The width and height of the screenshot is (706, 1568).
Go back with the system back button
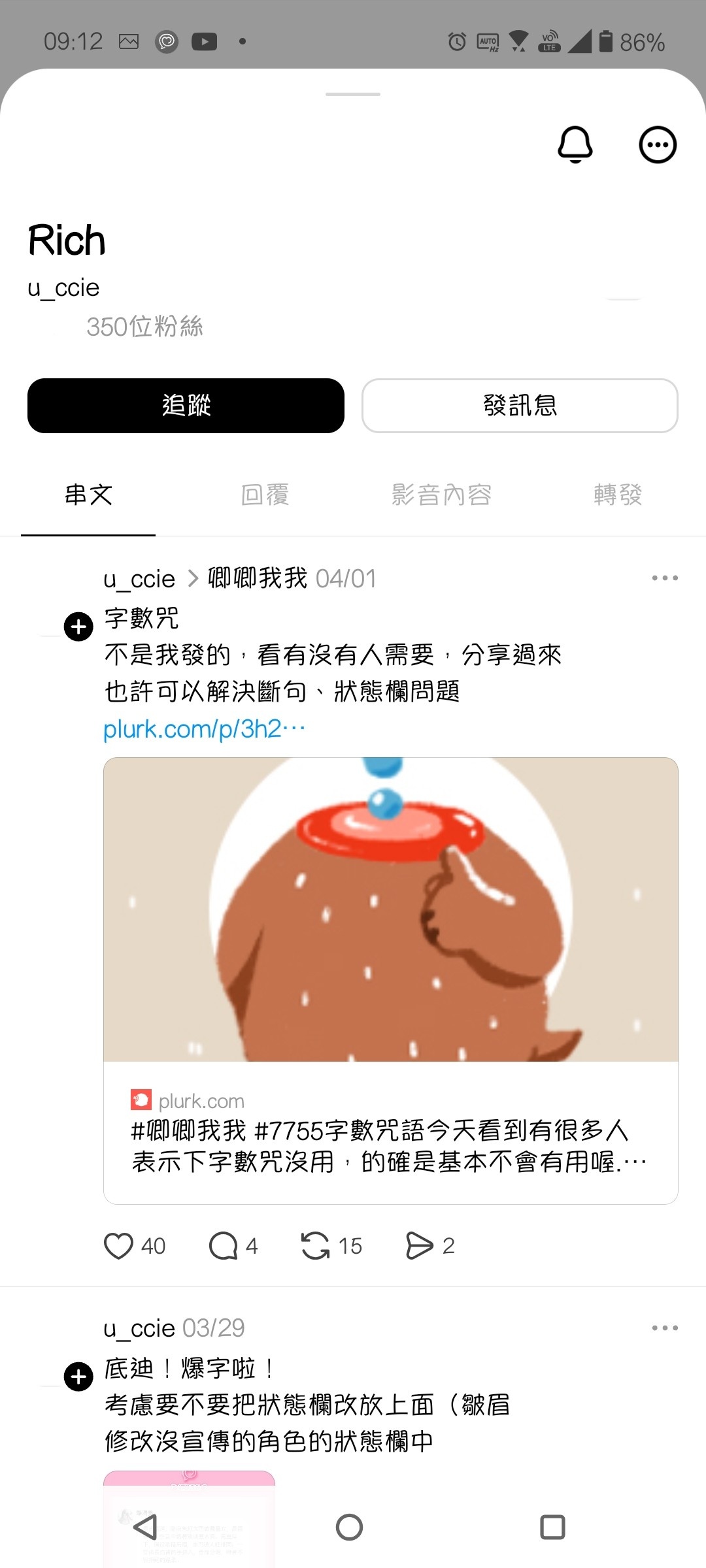point(145,1527)
